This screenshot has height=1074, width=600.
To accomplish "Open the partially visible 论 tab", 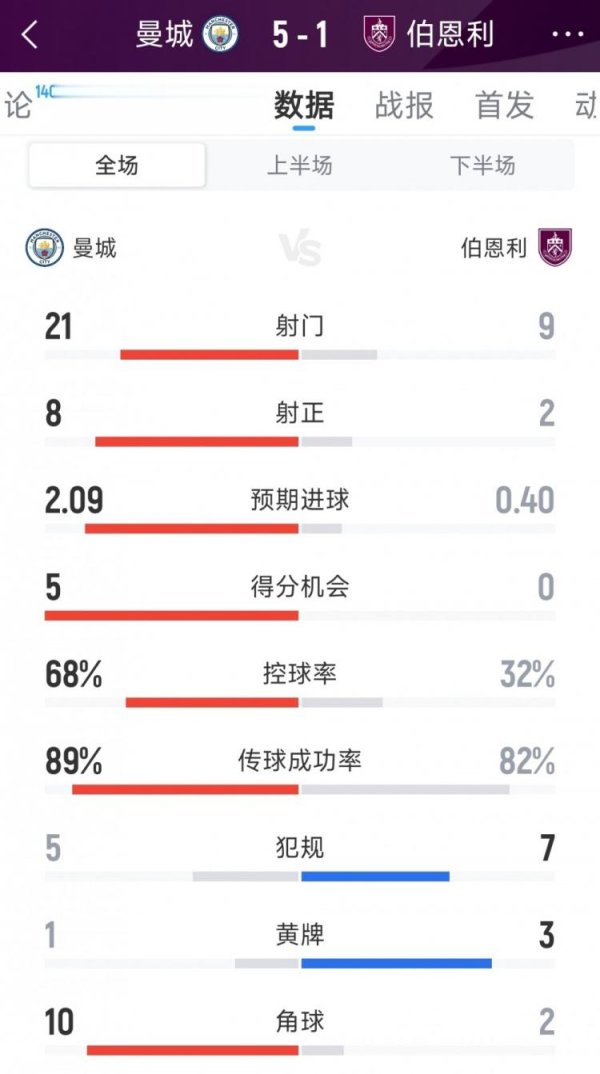I will coord(18,105).
